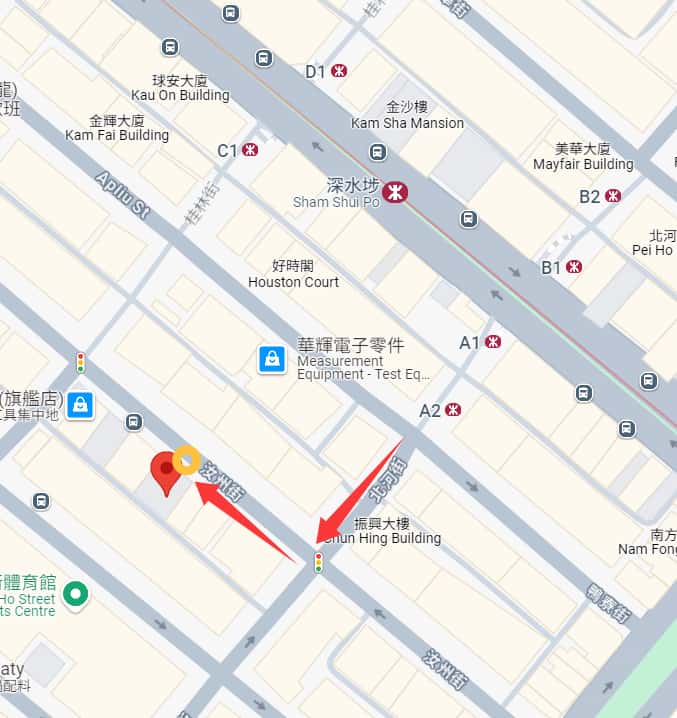Select MTR exit A2 marker

pos(454,410)
